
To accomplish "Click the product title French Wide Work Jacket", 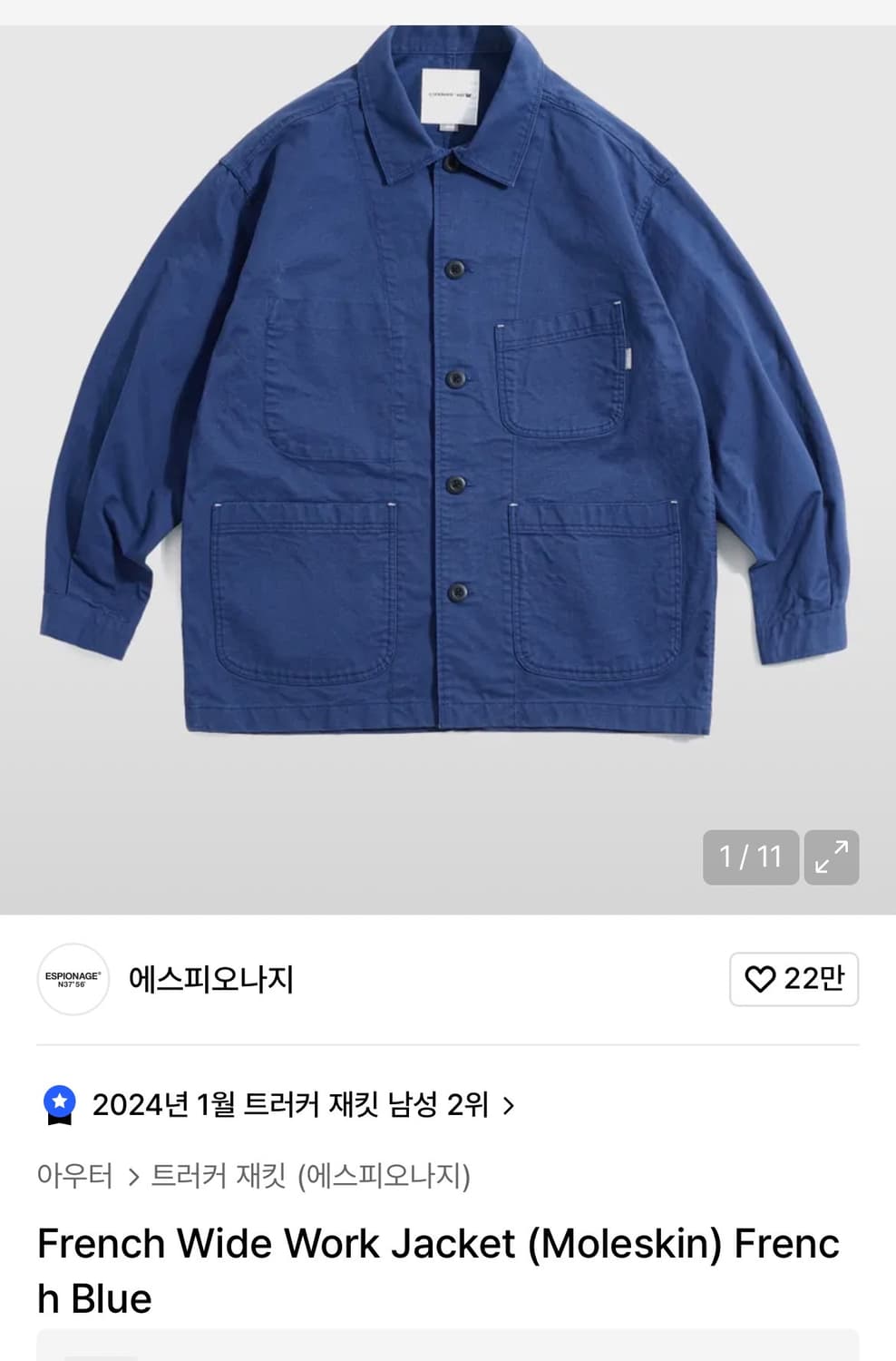I will 435,1268.
